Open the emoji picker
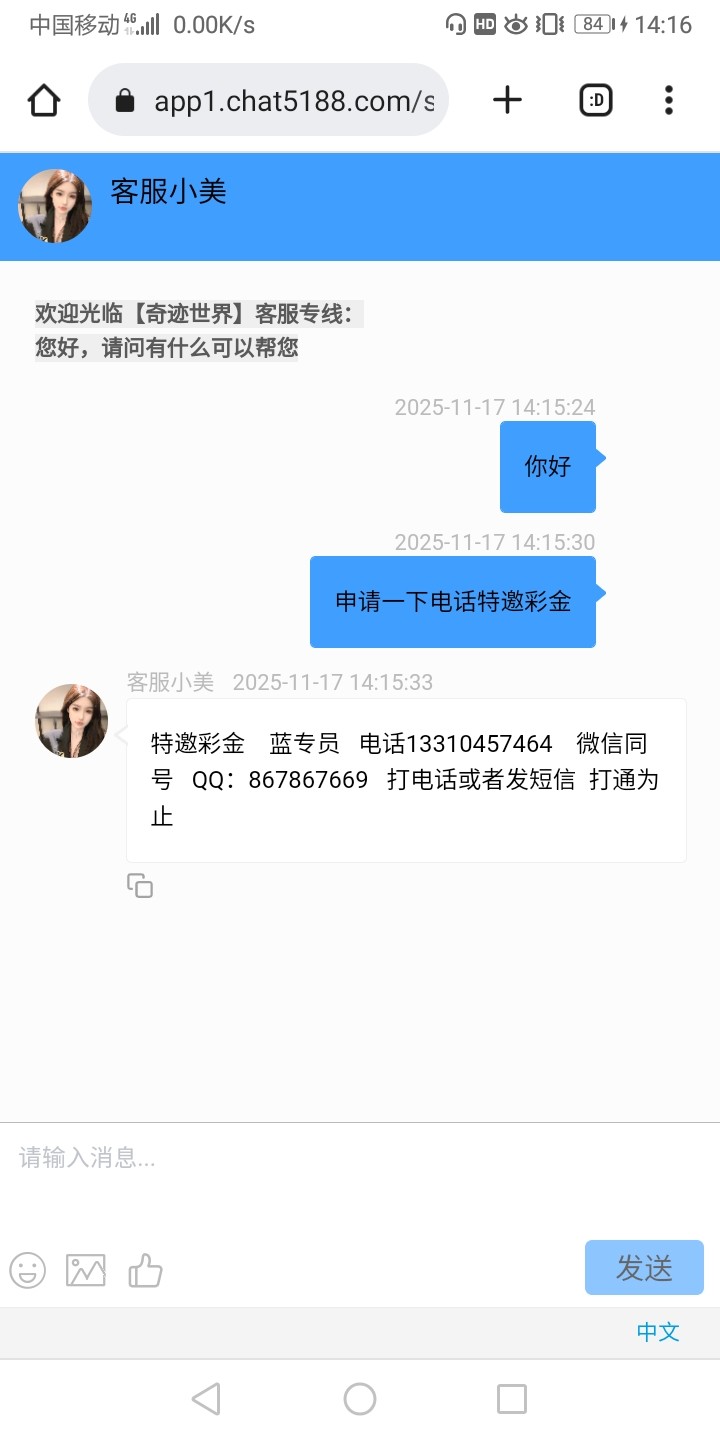 28,1270
